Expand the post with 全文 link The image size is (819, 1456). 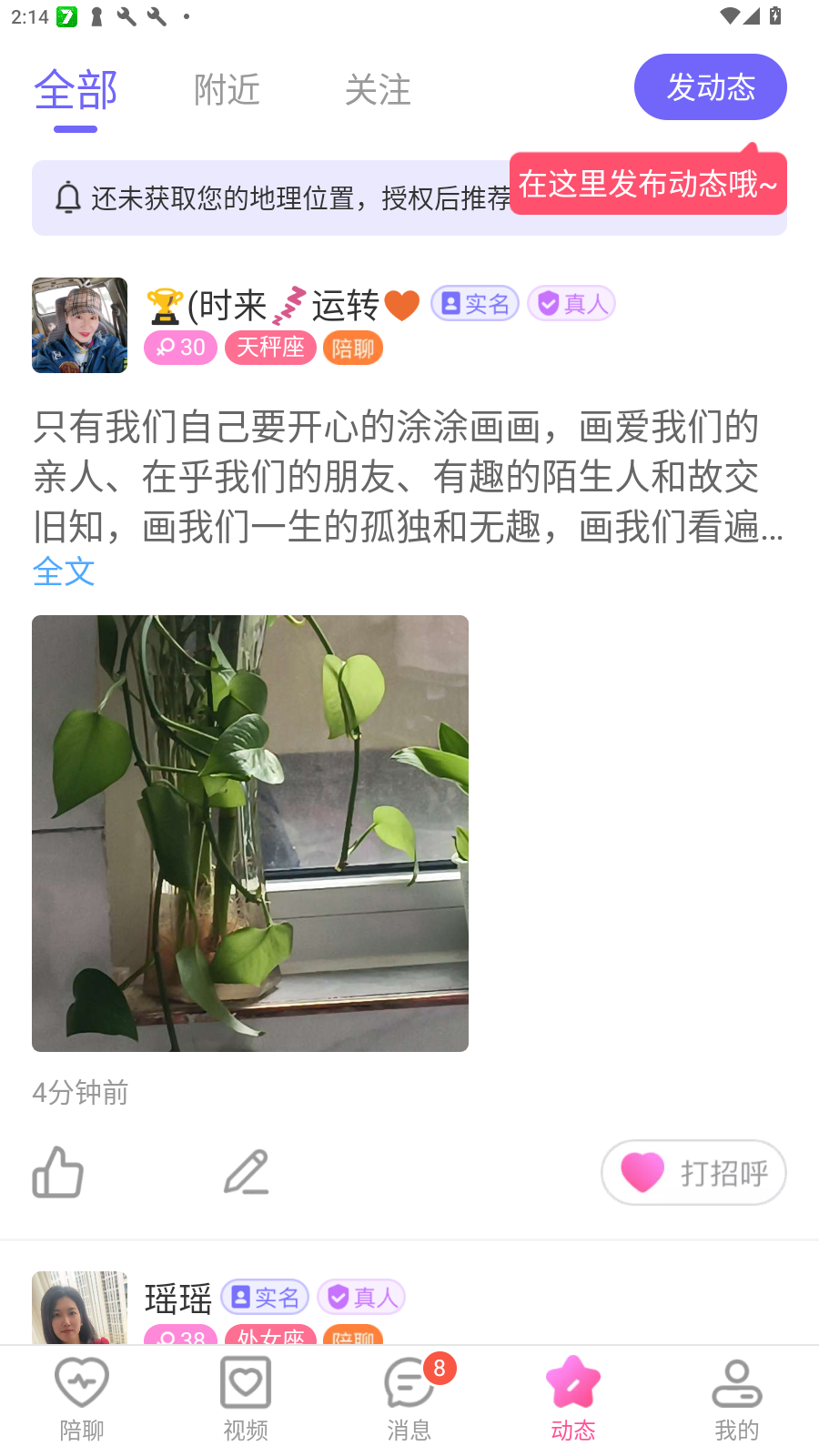64,571
